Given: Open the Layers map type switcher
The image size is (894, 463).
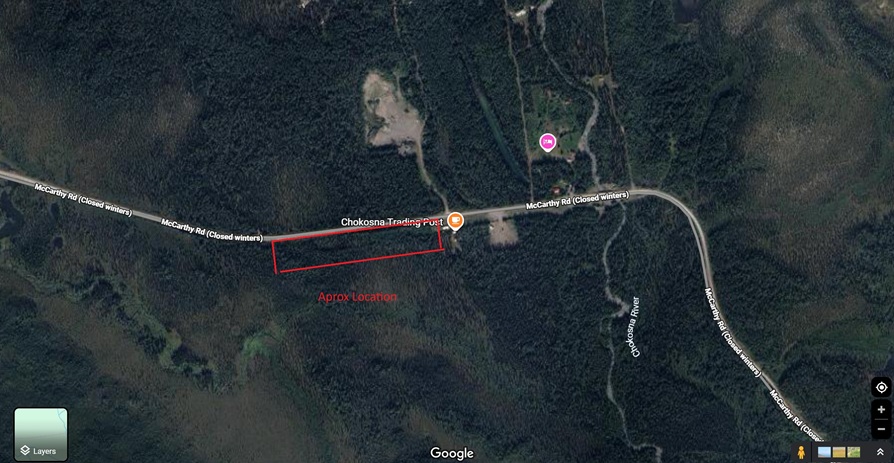Looking at the screenshot, I should click(41, 434).
